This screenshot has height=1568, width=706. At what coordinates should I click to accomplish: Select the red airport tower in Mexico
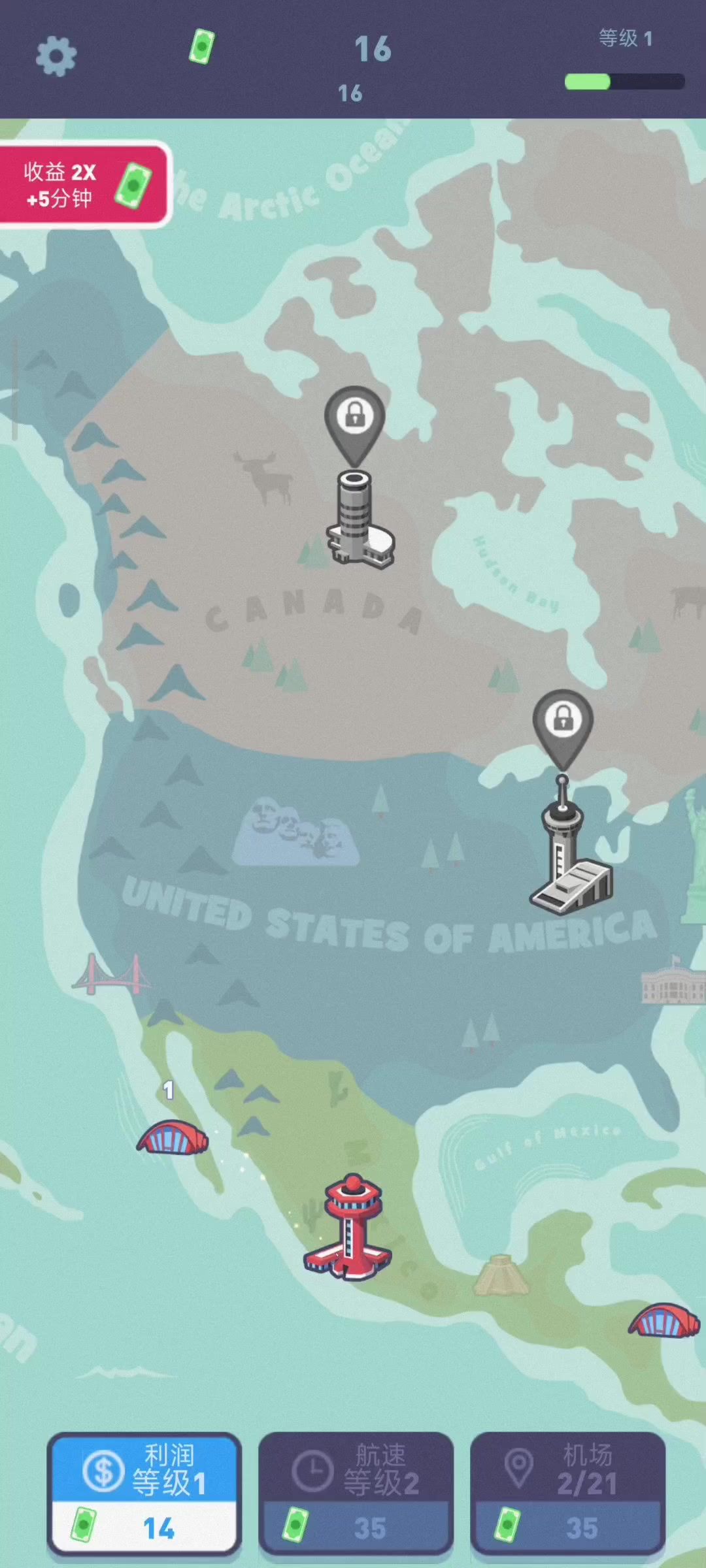(x=349, y=1228)
